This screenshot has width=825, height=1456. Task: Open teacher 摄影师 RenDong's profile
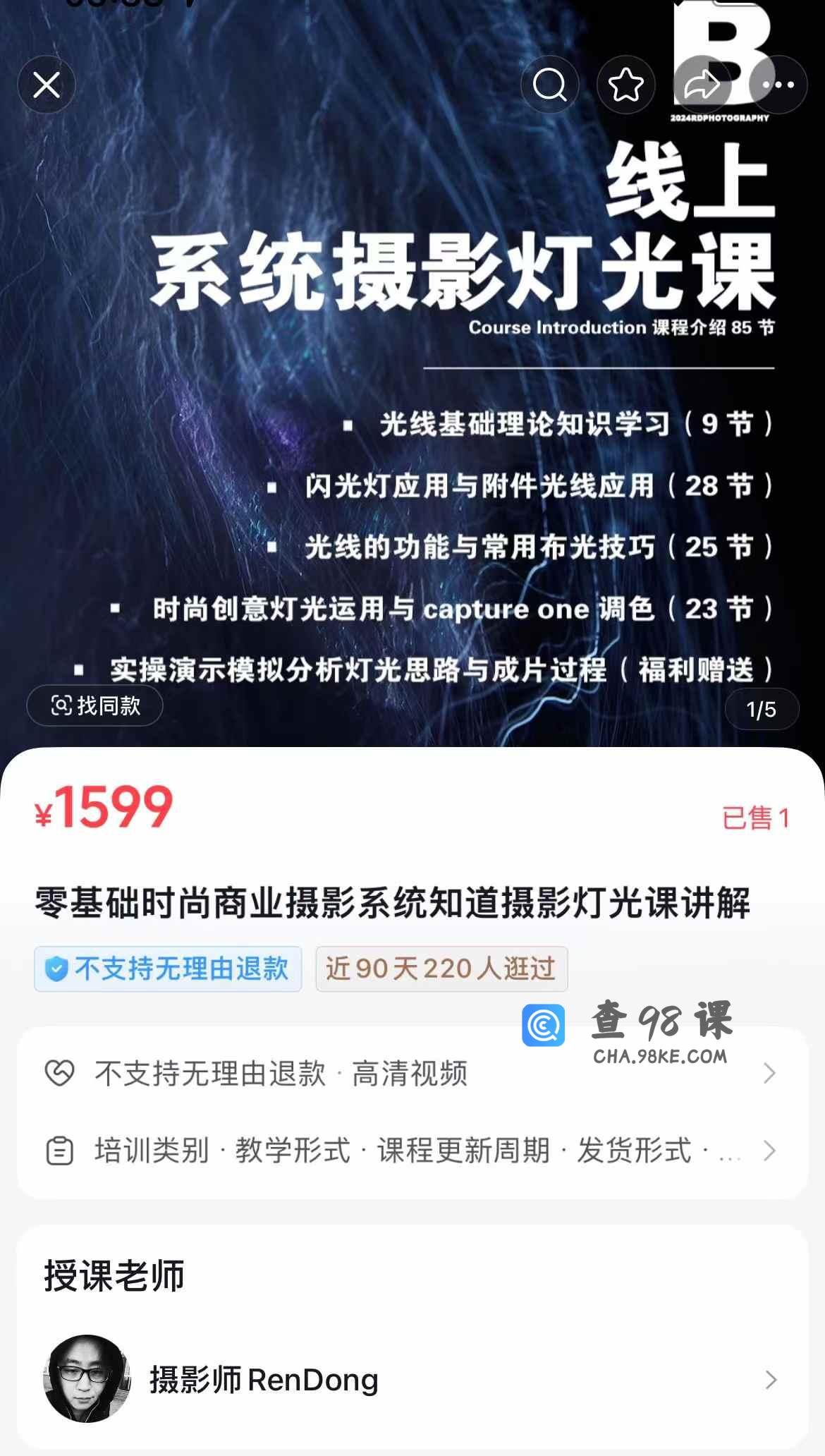[412, 1379]
